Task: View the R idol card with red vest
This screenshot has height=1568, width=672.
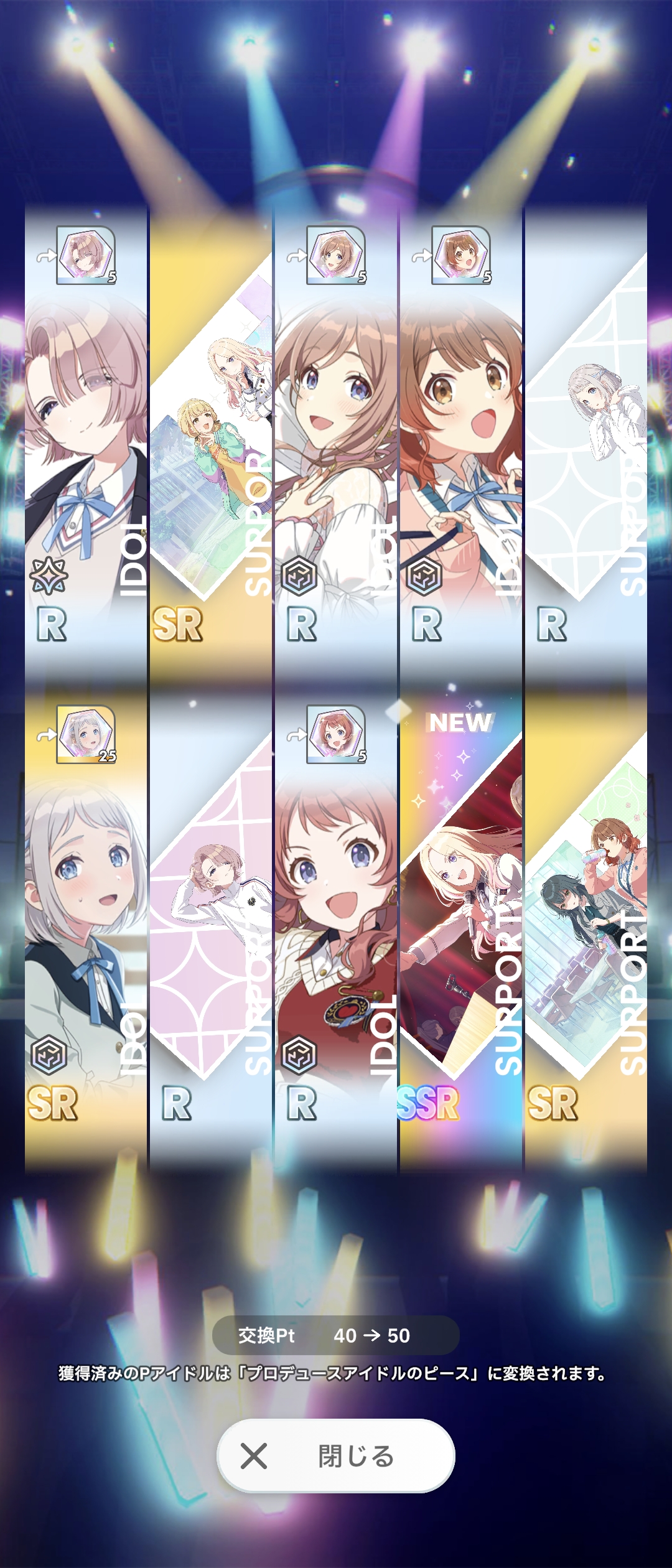Action: pyautogui.click(x=335, y=921)
